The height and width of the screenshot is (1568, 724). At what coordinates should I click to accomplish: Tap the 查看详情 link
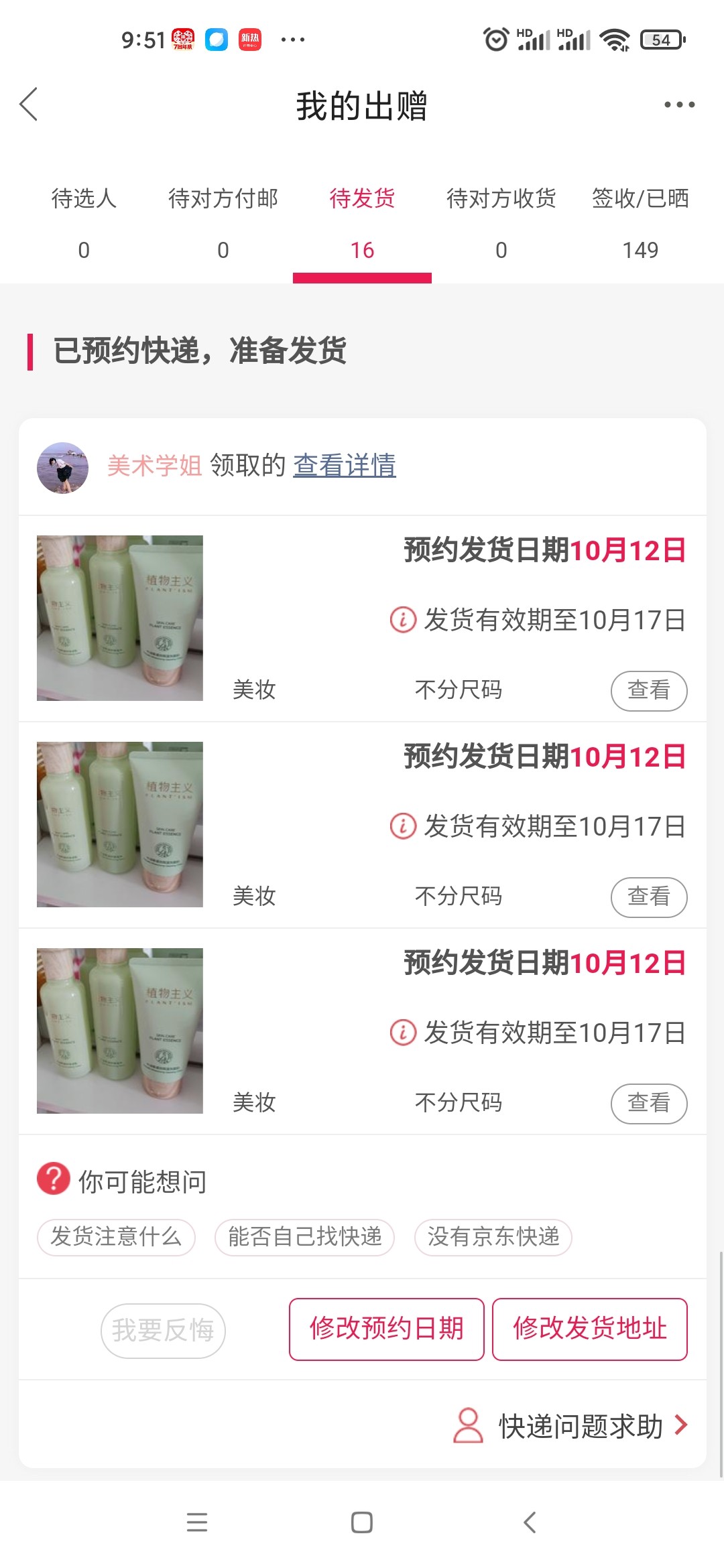pos(345,466)
